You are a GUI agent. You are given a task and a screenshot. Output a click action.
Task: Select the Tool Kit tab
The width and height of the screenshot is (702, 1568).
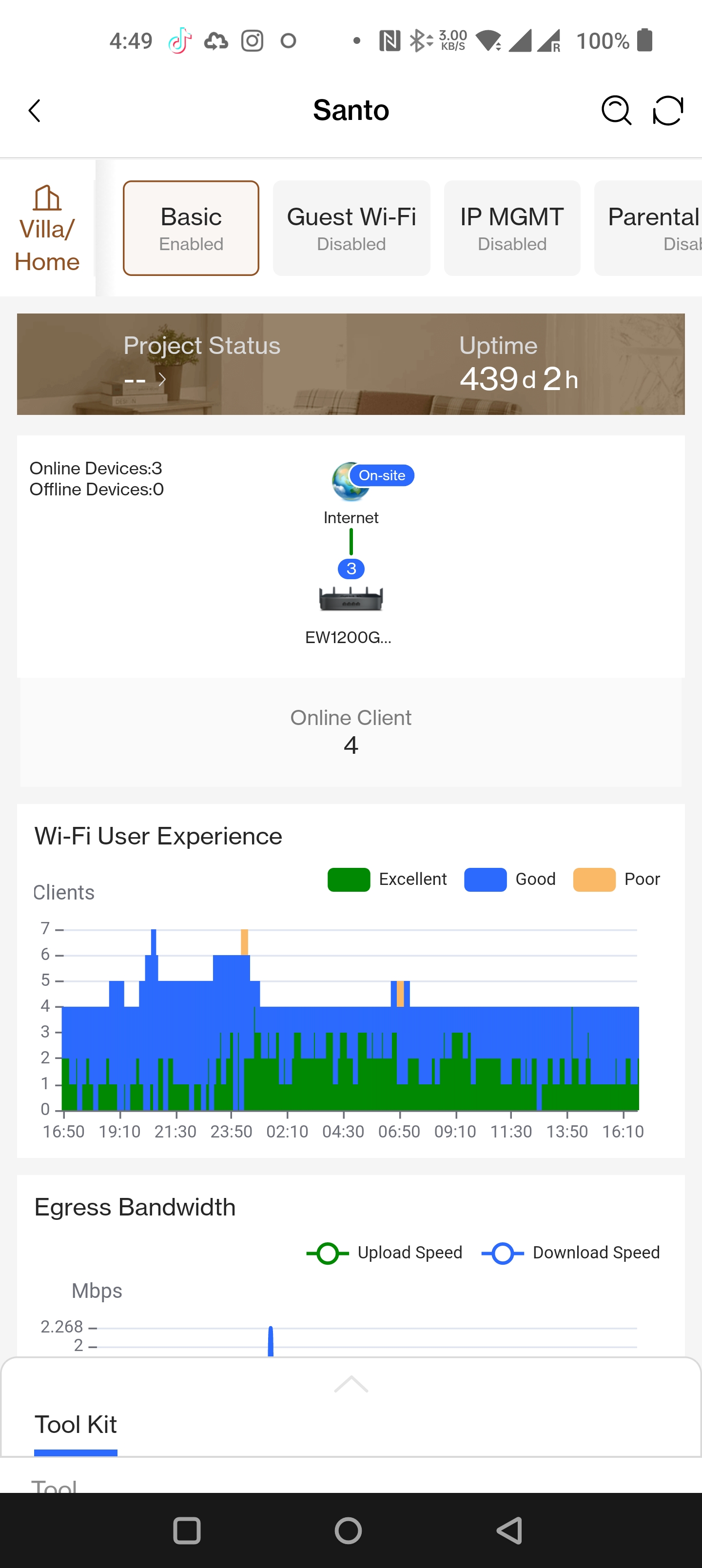pyautogui.click(x=76, y=1426)
